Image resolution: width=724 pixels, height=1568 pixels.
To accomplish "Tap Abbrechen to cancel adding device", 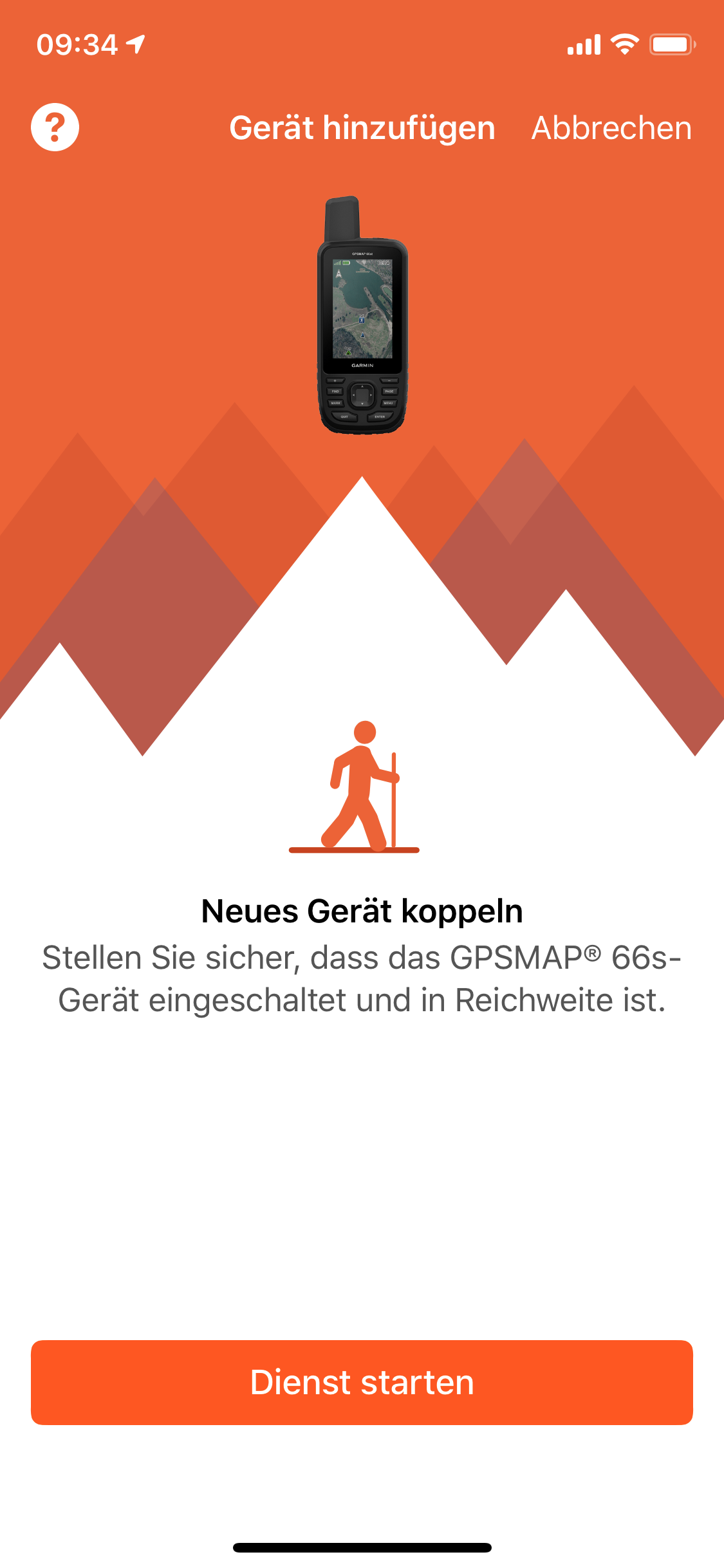I will tap(611, 128).
